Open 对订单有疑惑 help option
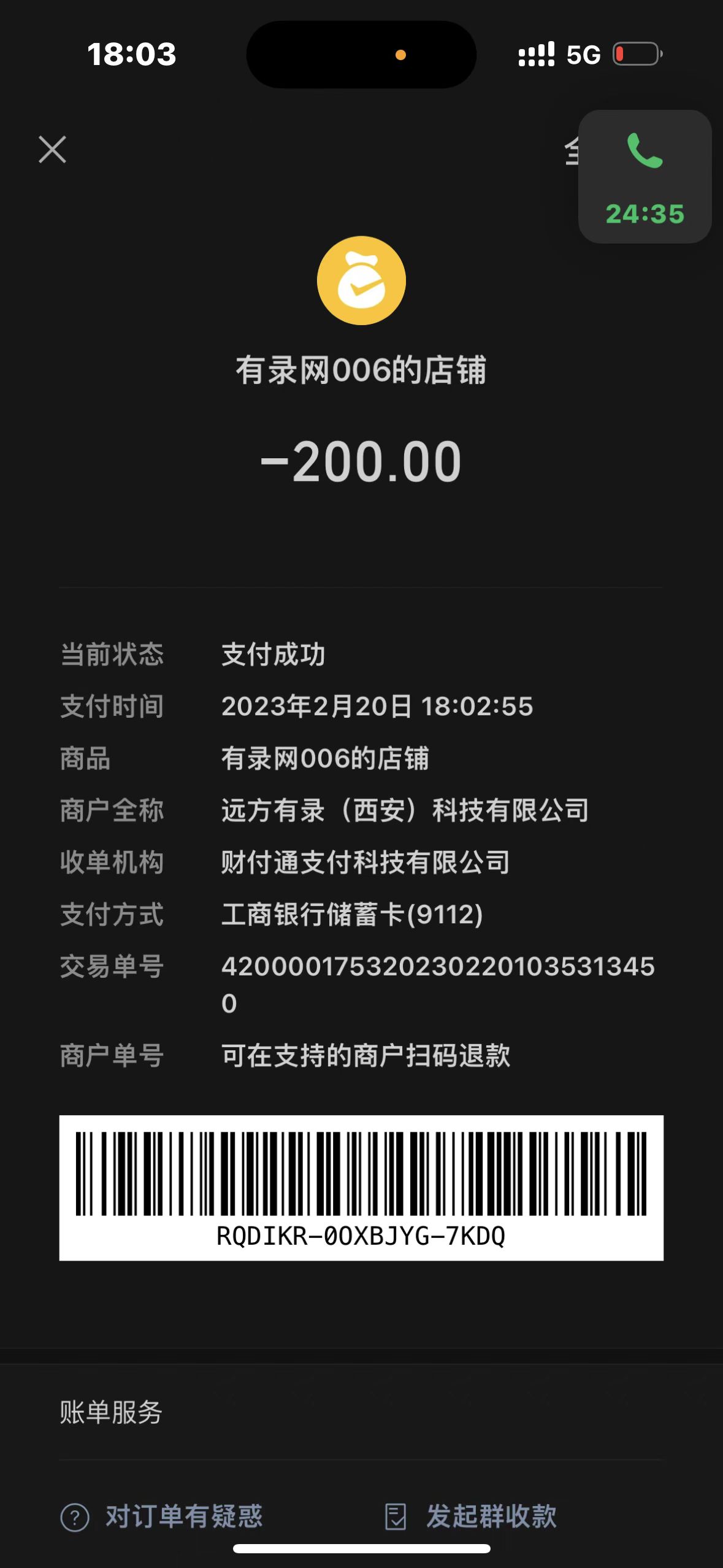This screenshot has height=1568, width=723. (x=163, y=1516)
